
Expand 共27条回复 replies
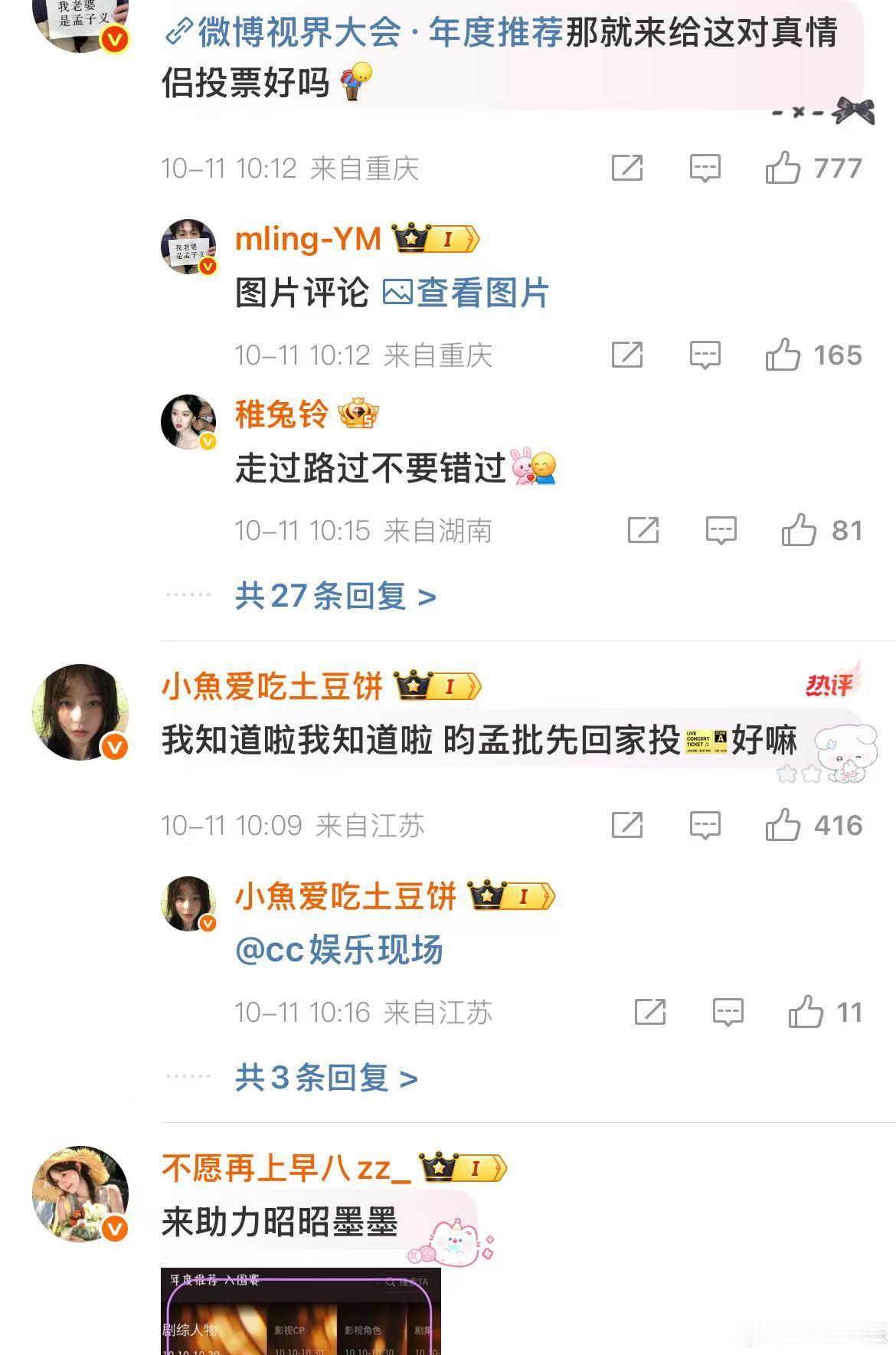[335, 596]
